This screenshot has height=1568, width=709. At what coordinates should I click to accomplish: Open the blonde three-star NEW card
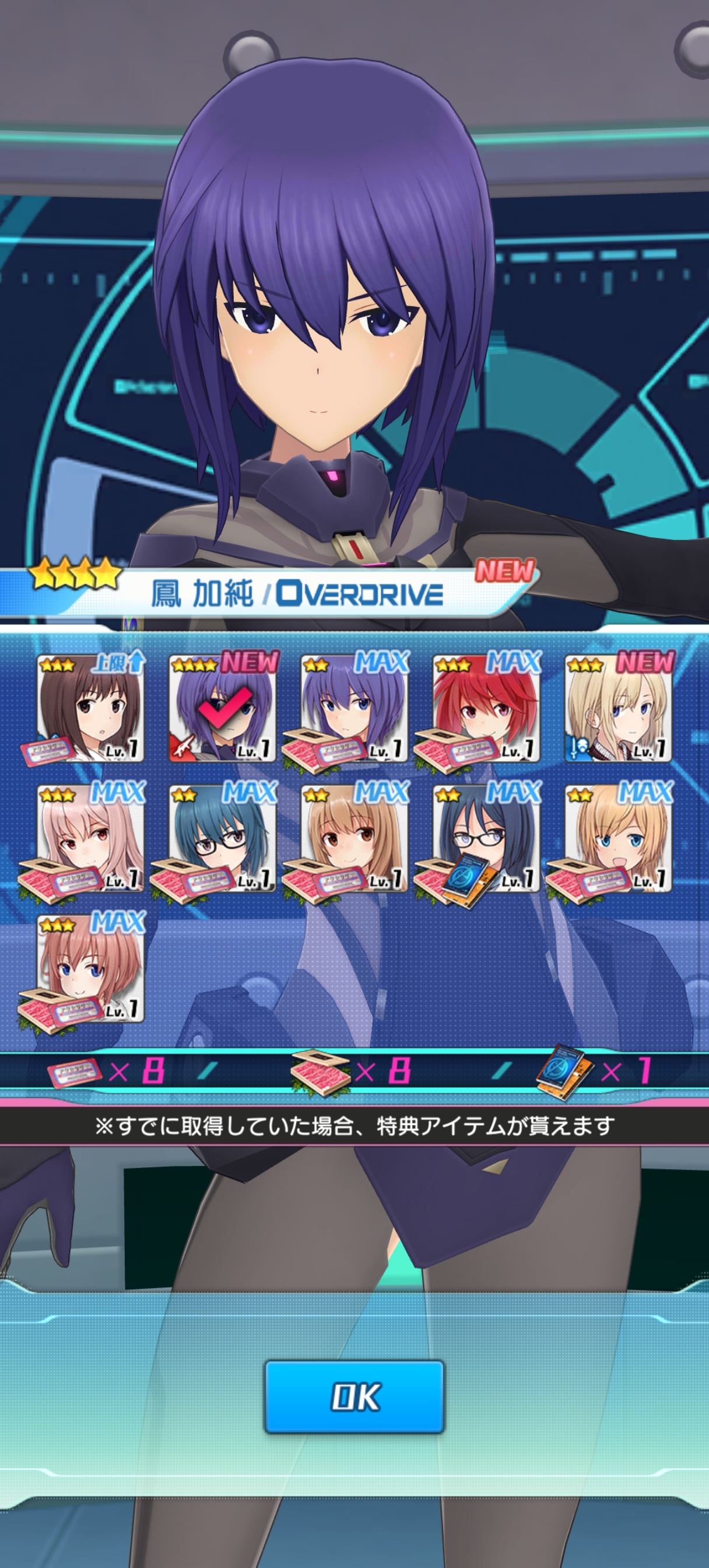point(618,708)
